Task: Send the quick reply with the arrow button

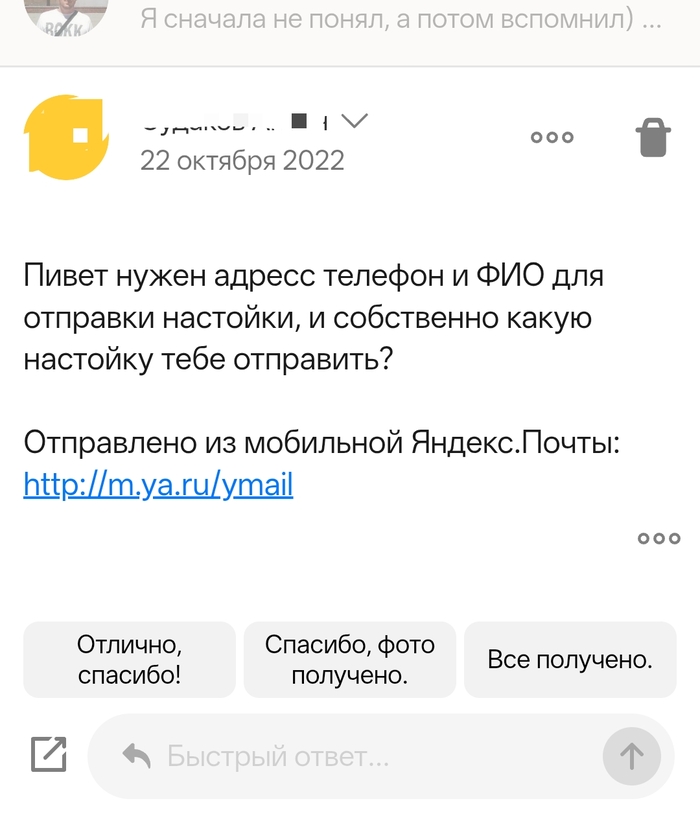Action: [x=631, y=756]
